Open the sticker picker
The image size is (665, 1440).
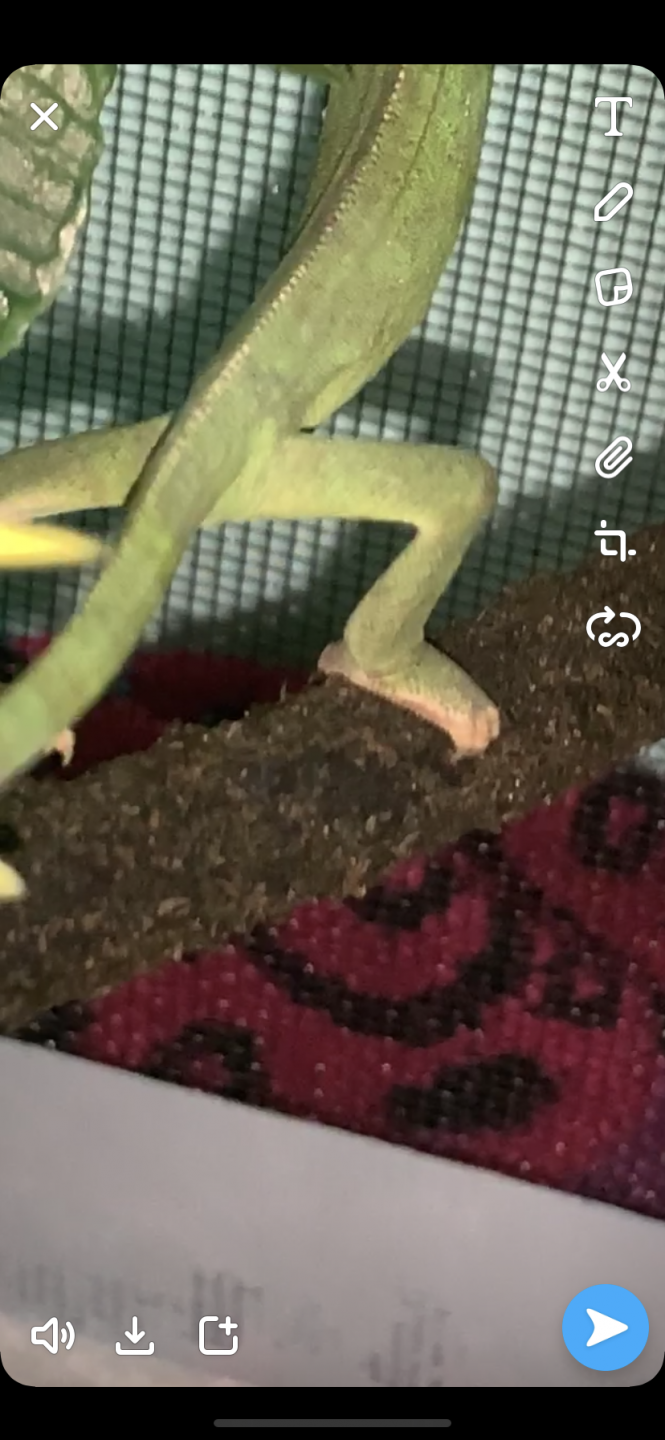point(613,287)
